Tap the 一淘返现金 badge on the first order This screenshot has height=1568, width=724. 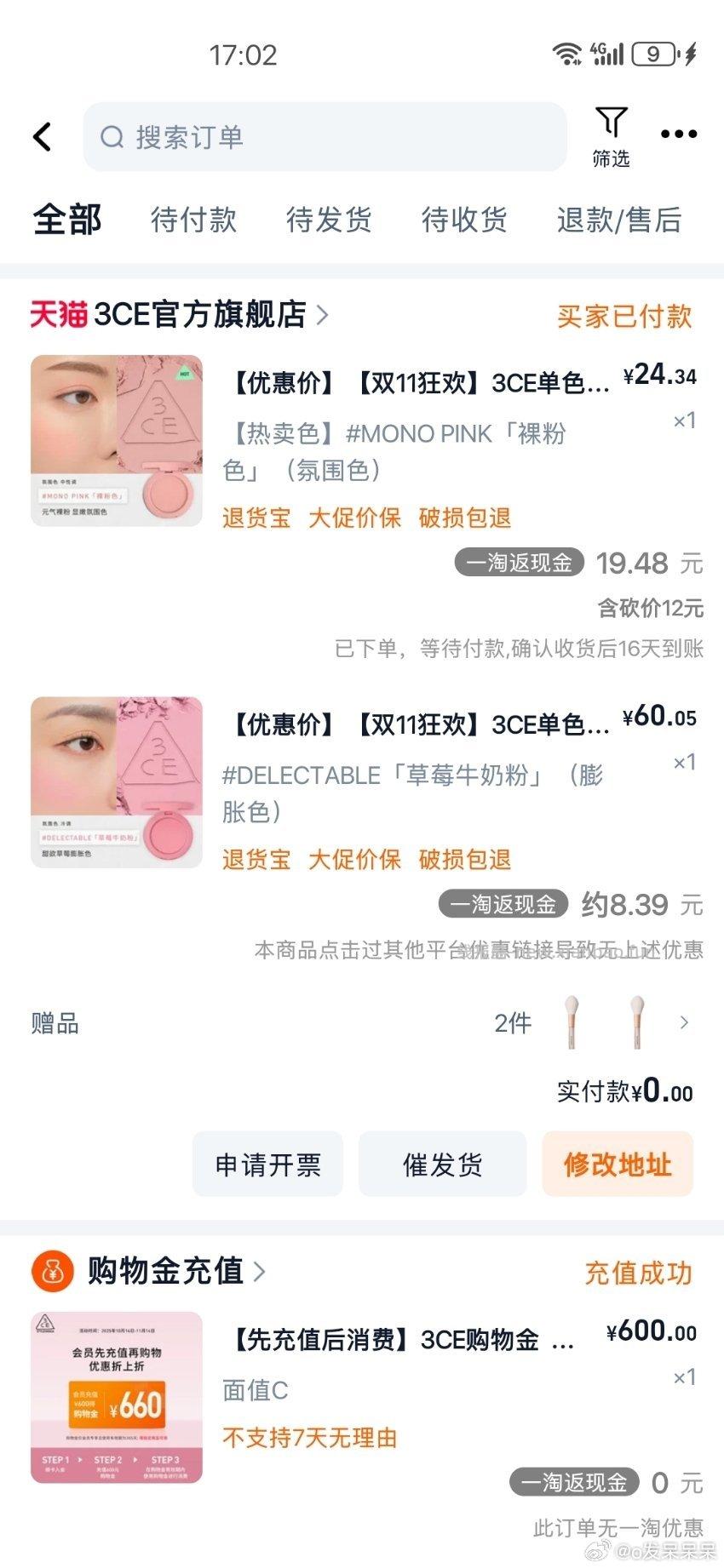[x=519, y=563]
